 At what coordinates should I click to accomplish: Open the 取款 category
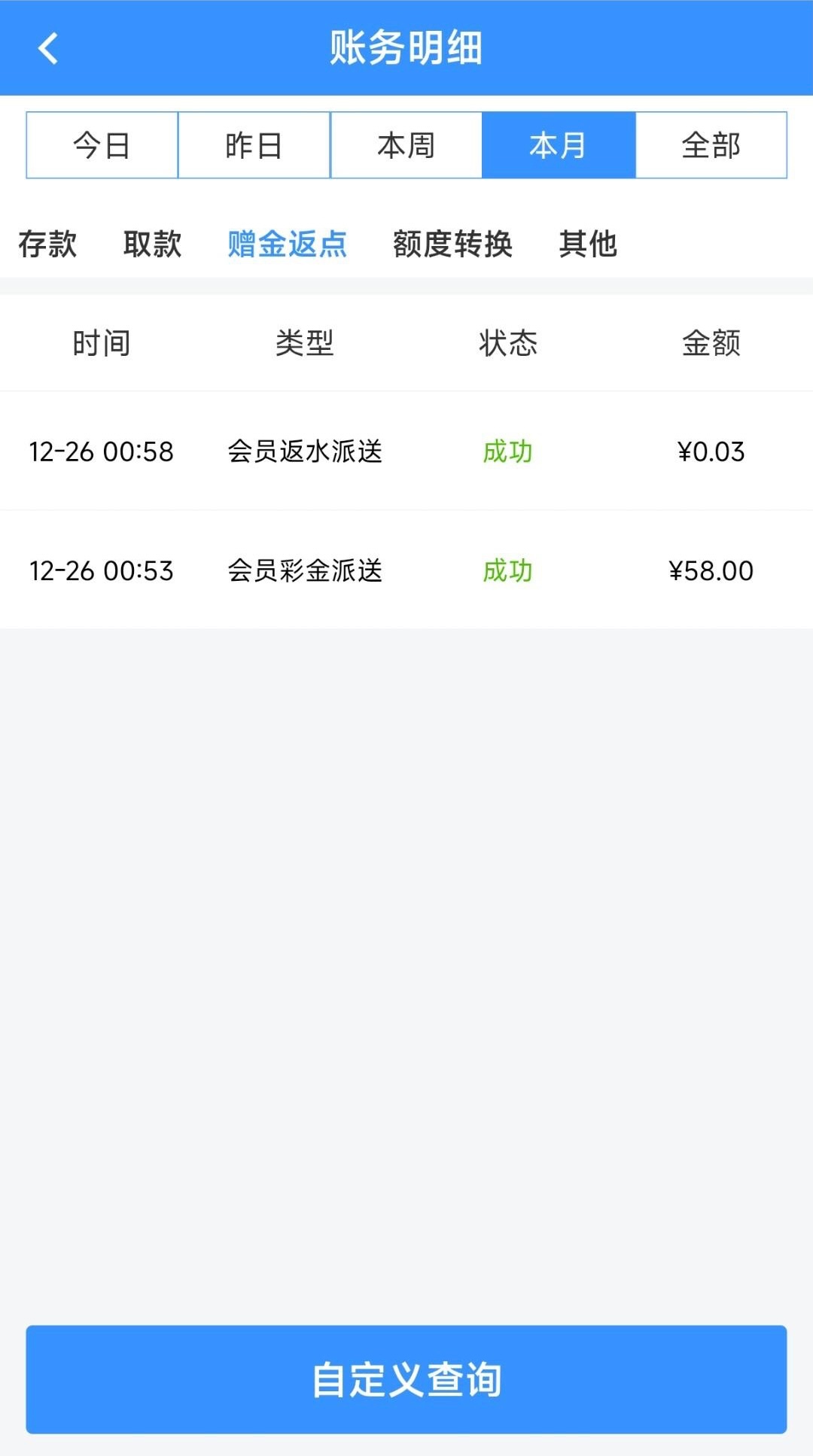(153, 244)
